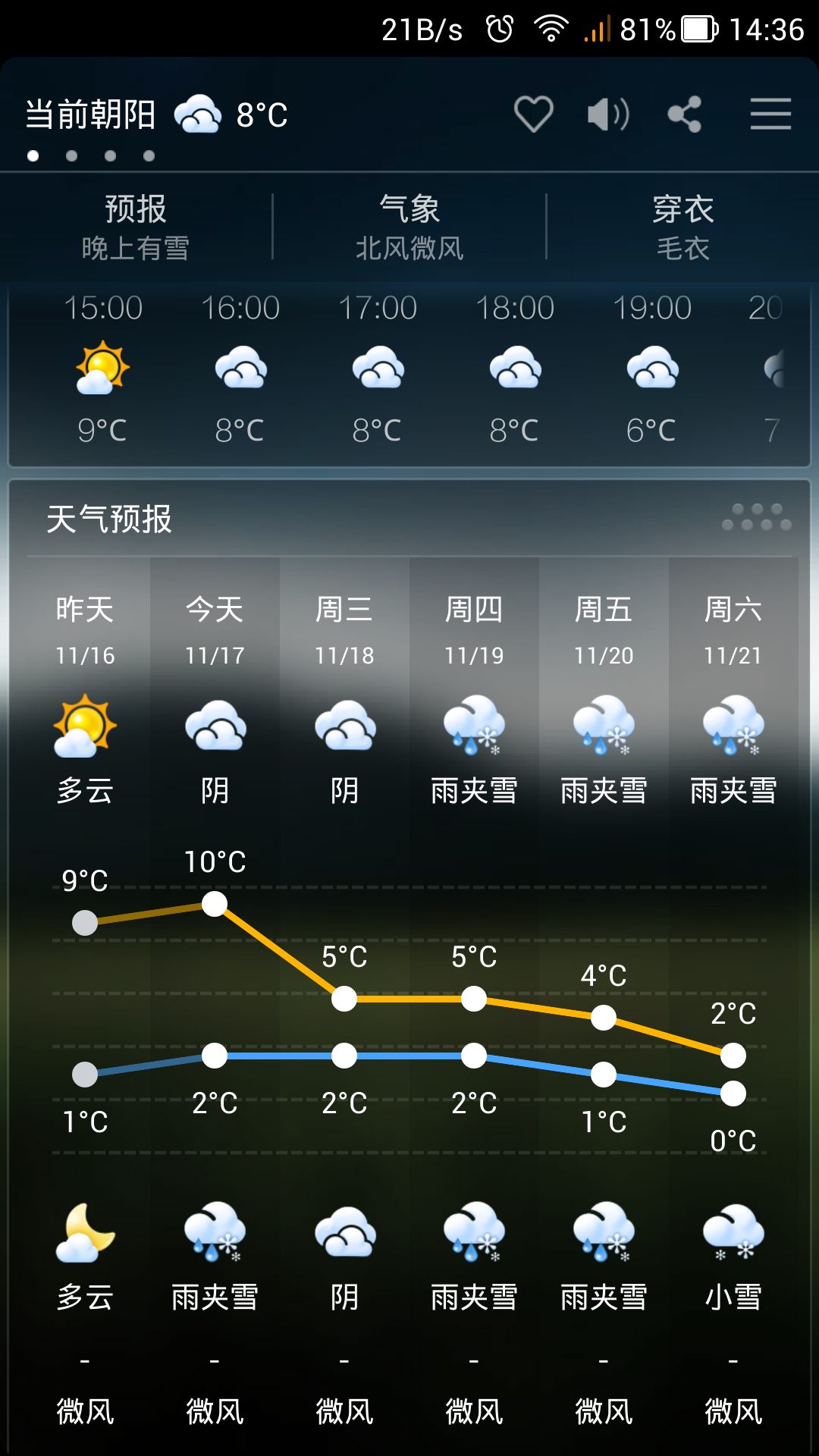Select the 小雪 icon under 周六
Screen dimensions: 819x1456
(x=732, y=1236)
